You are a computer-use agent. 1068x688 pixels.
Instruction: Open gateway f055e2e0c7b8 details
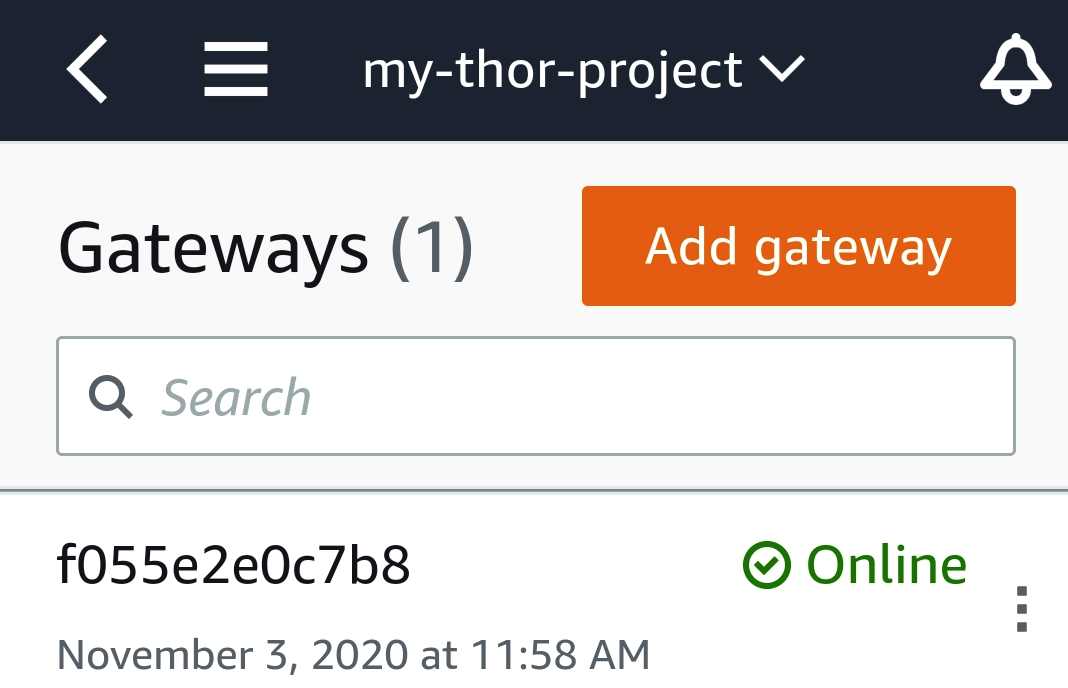tap(234, 567)
